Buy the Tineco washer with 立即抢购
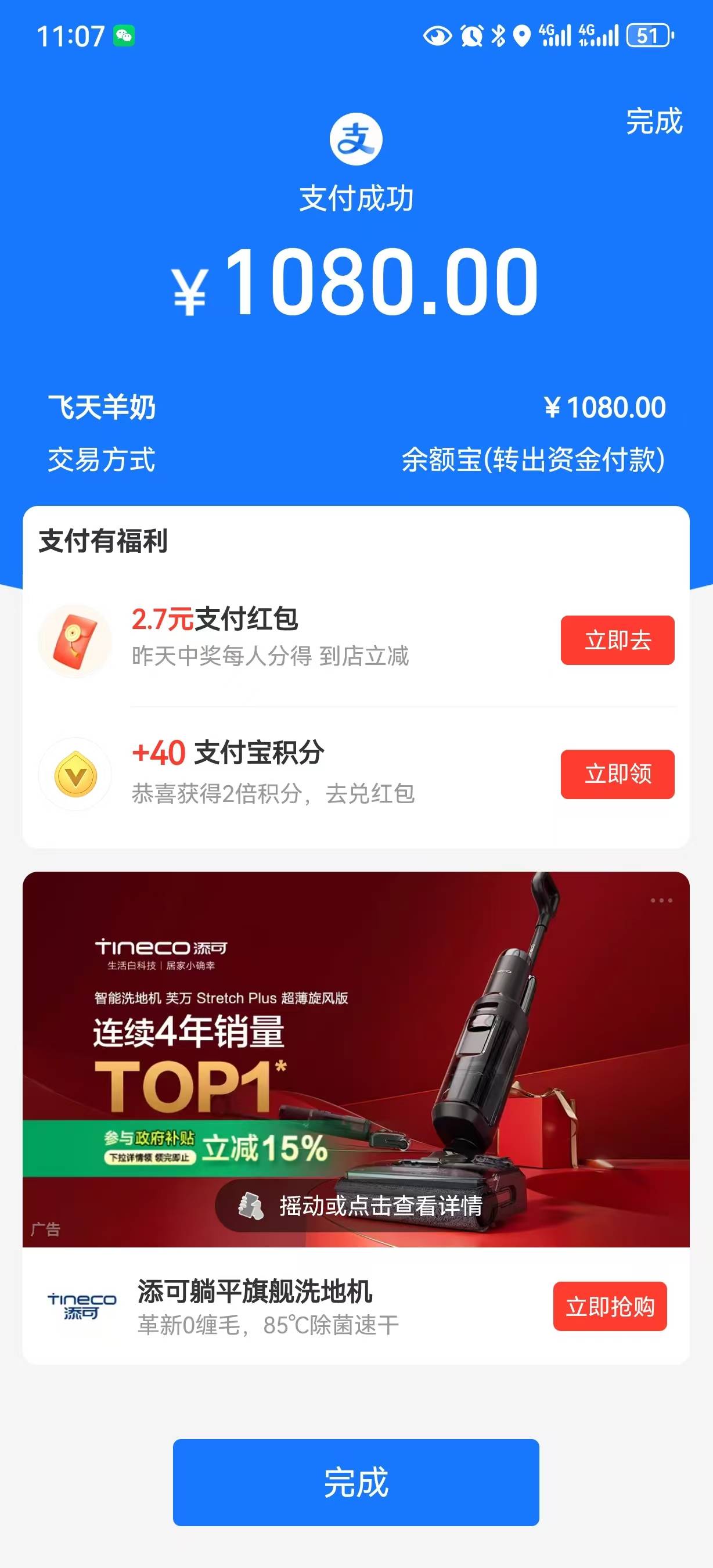The image size is (713, 1568). [x=610, y=1306]
